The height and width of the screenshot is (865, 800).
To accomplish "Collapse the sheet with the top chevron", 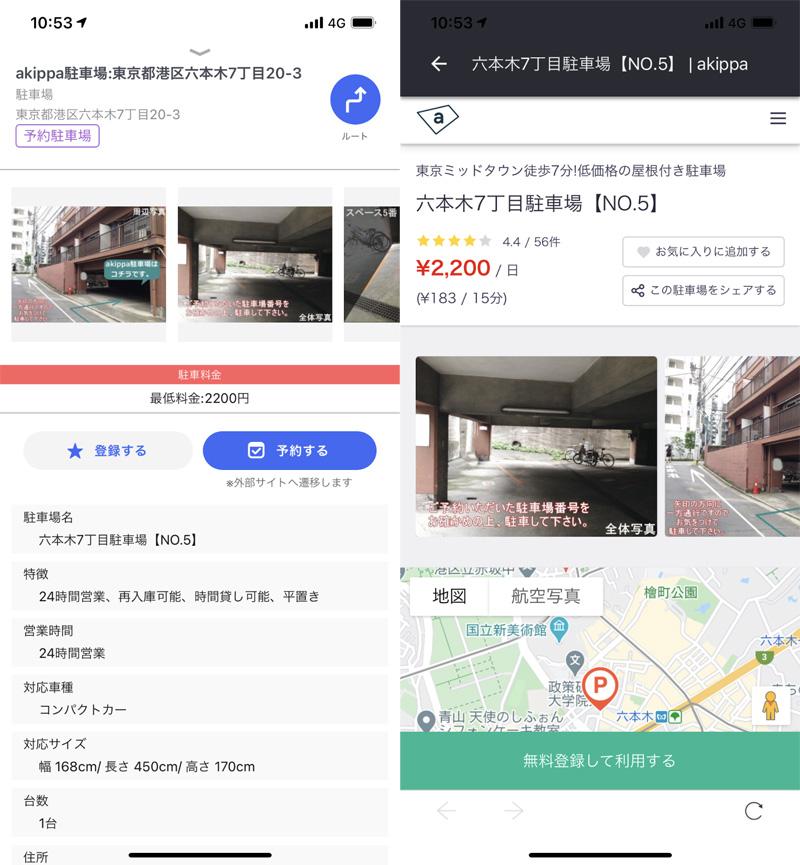I will click(x=200, y=52).
